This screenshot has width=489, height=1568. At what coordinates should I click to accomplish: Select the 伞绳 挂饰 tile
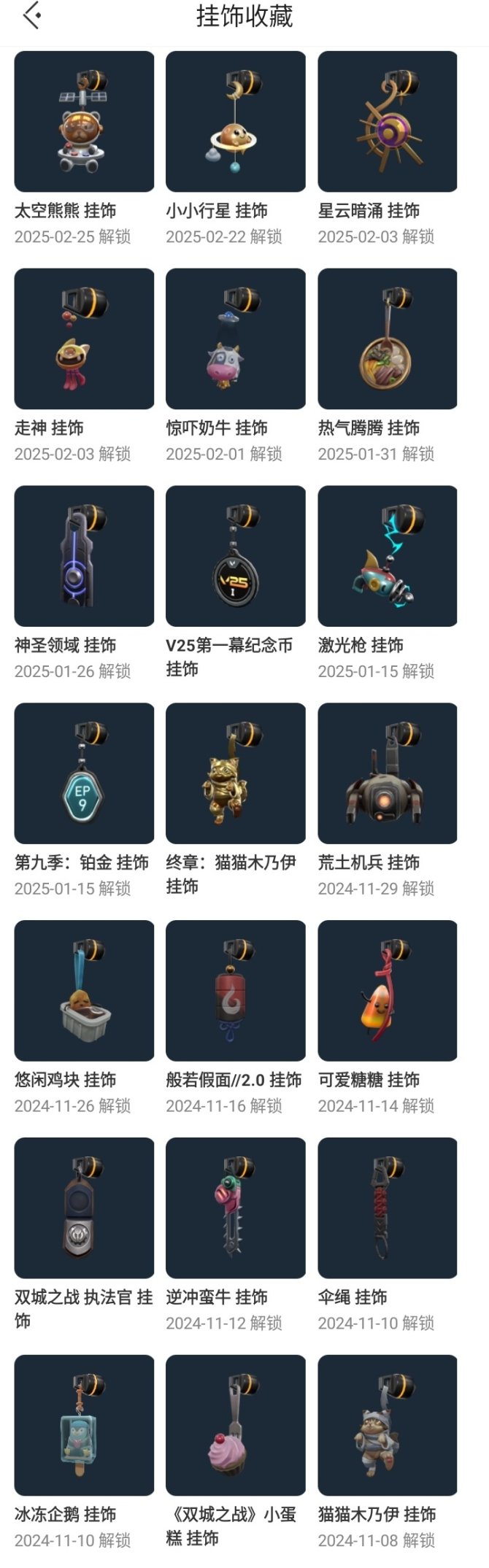point(388,1208)
